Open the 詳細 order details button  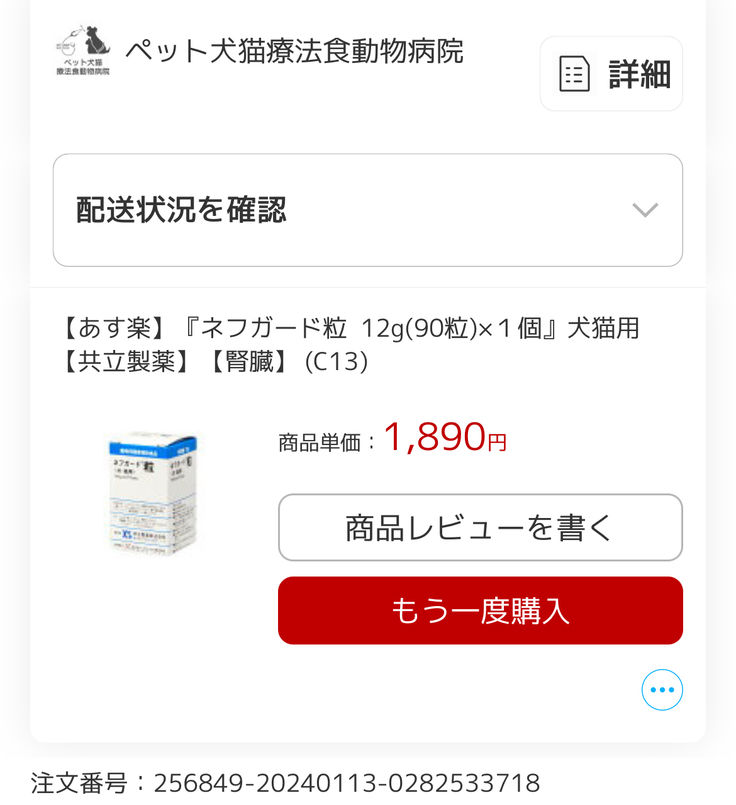coord(611,74)
